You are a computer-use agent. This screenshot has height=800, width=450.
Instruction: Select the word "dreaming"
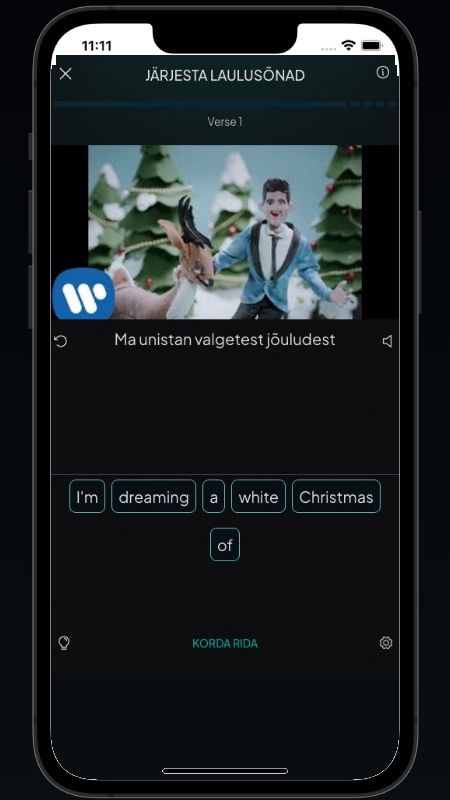click(x=154, y=496)
